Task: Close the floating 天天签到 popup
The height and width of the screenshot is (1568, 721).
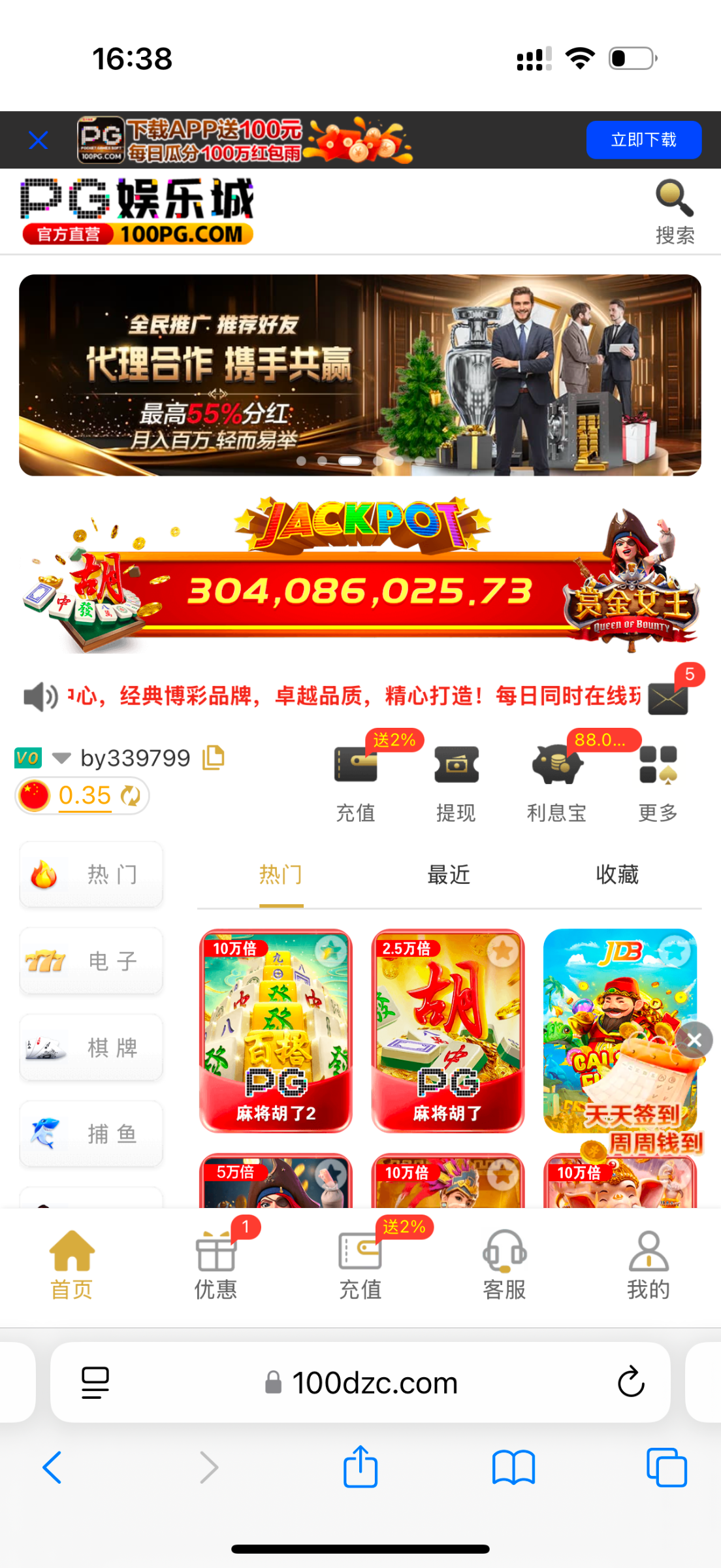Action: (694, 1039)
